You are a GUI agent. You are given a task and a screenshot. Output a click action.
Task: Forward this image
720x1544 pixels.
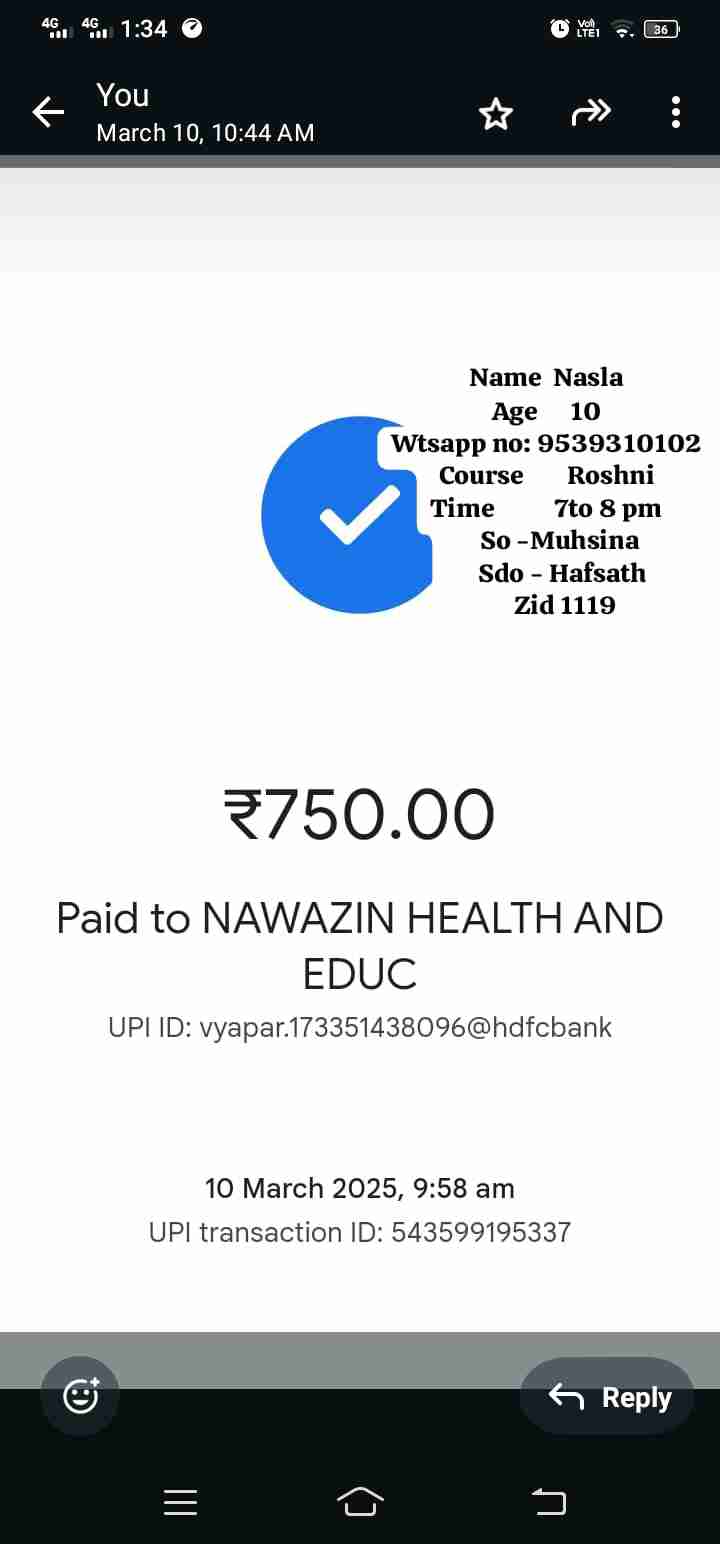590,114
